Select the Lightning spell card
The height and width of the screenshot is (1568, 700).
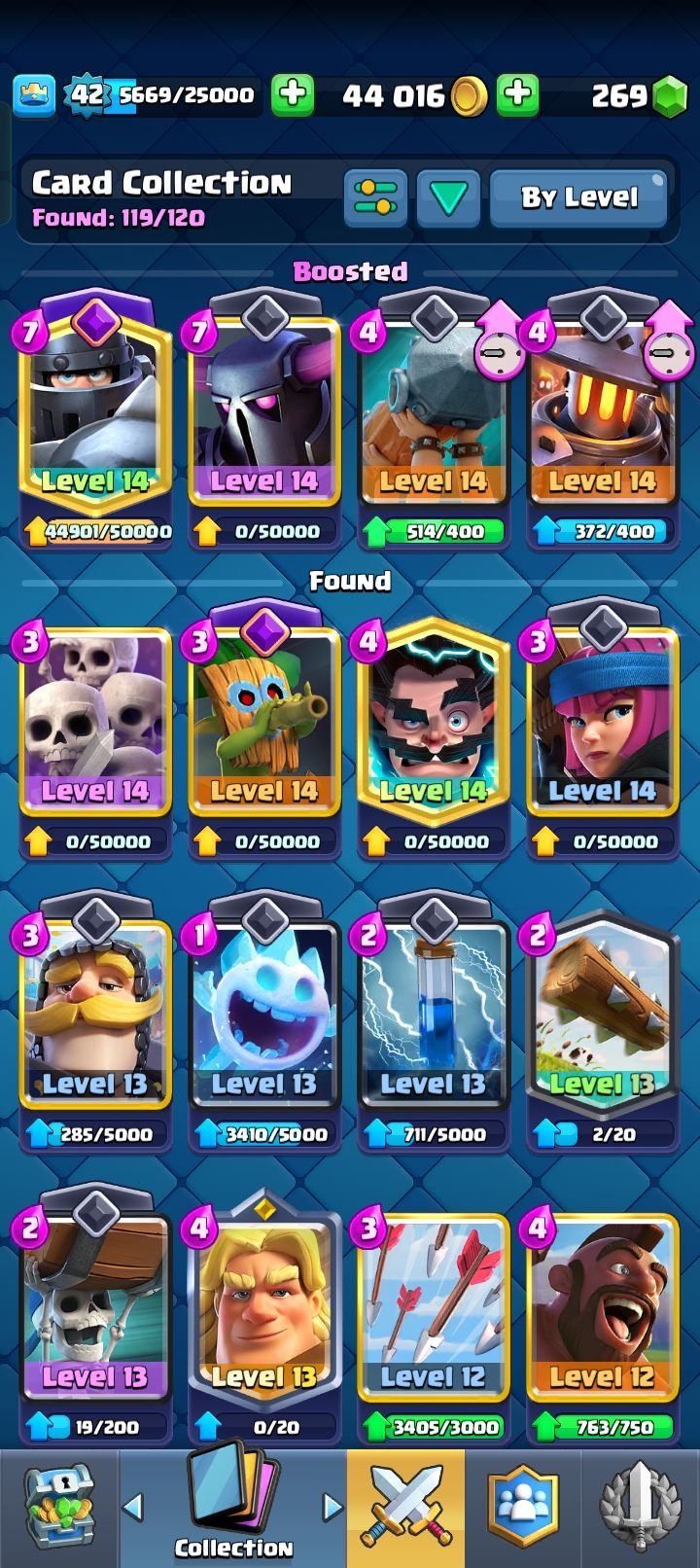pyautogui.click(x=433, y=1012)
